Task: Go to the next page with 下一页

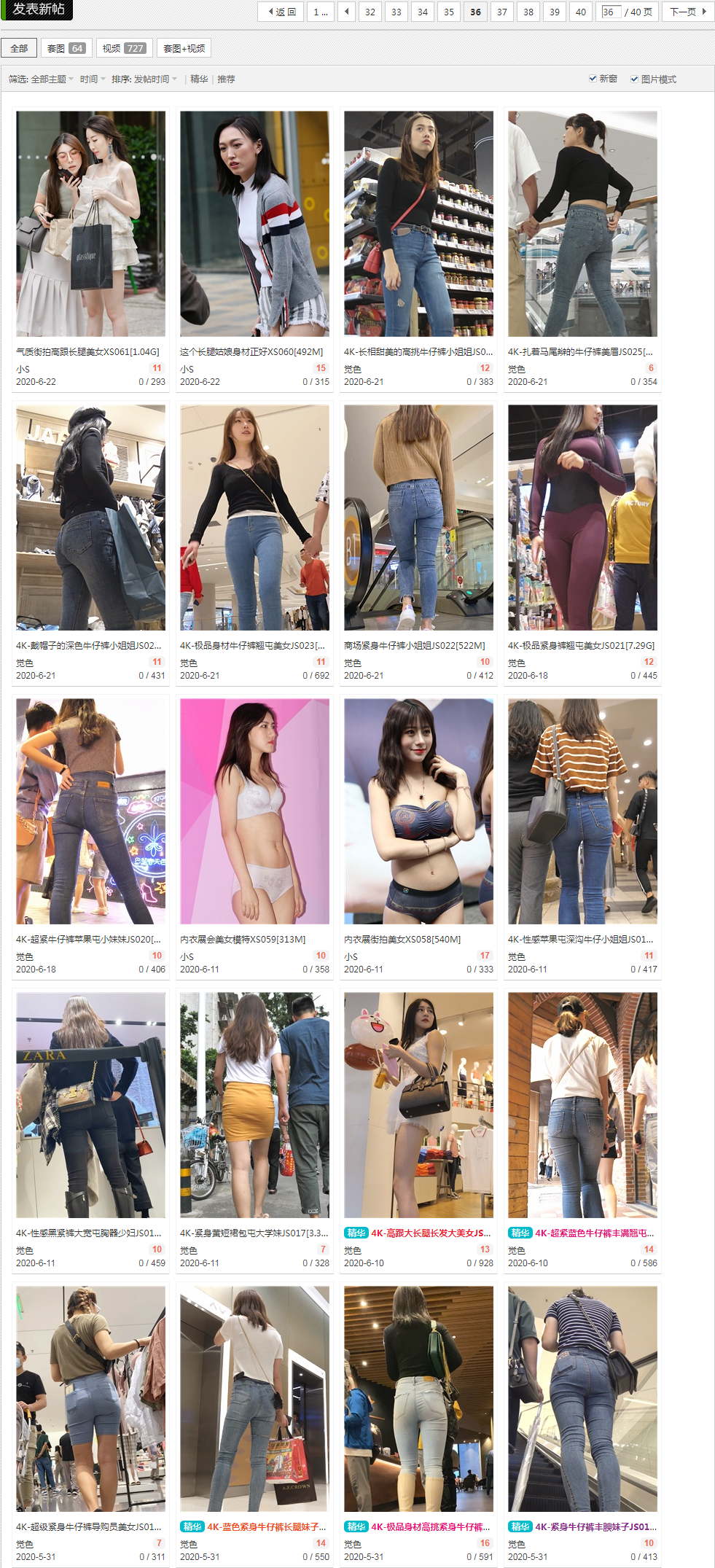Action: pyautogui.click(x=687, y=12)
